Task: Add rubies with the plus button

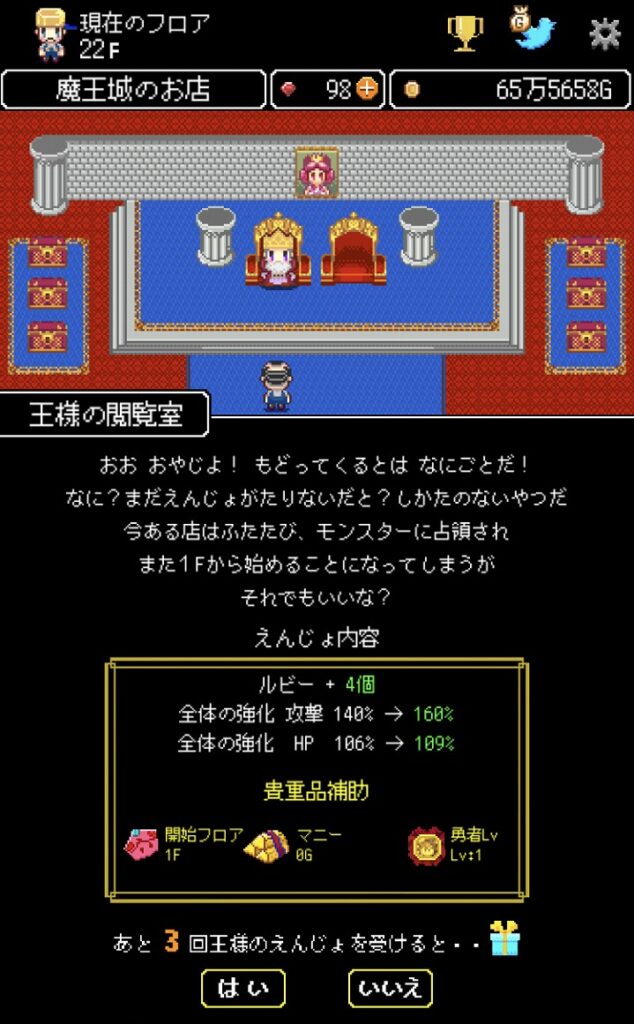Action: [368, 89]
